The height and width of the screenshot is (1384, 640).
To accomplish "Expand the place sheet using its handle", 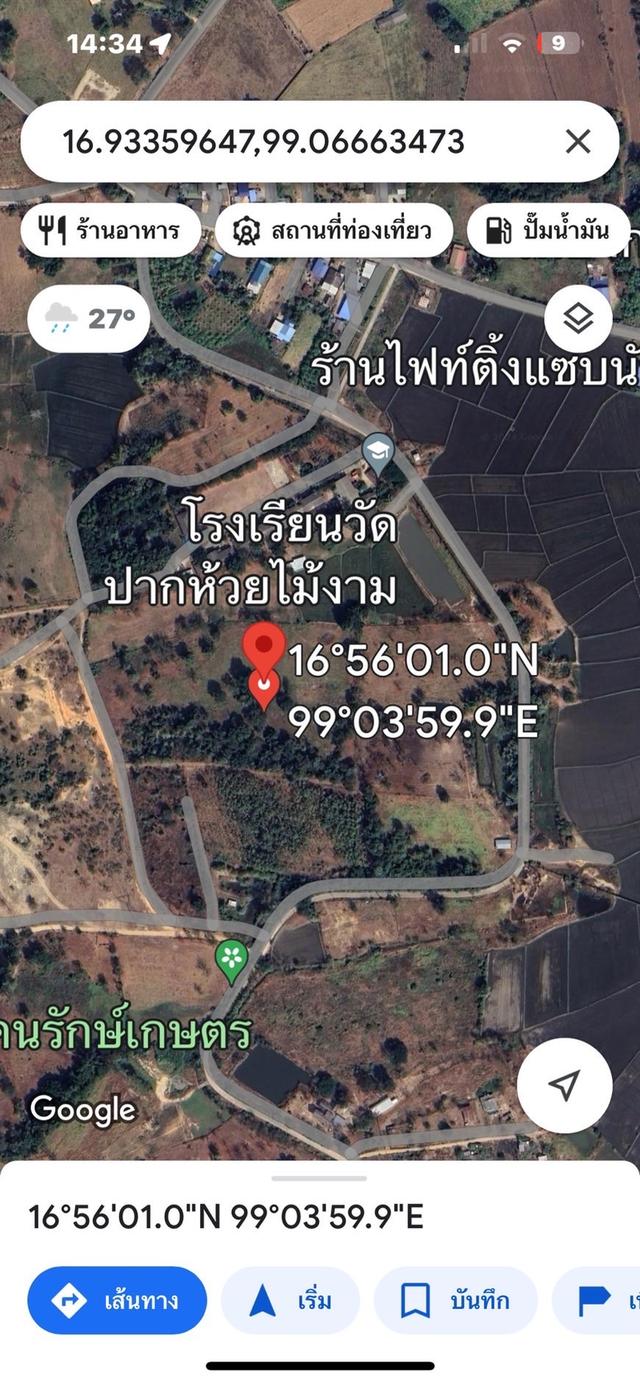I will tap(320, 1178).
